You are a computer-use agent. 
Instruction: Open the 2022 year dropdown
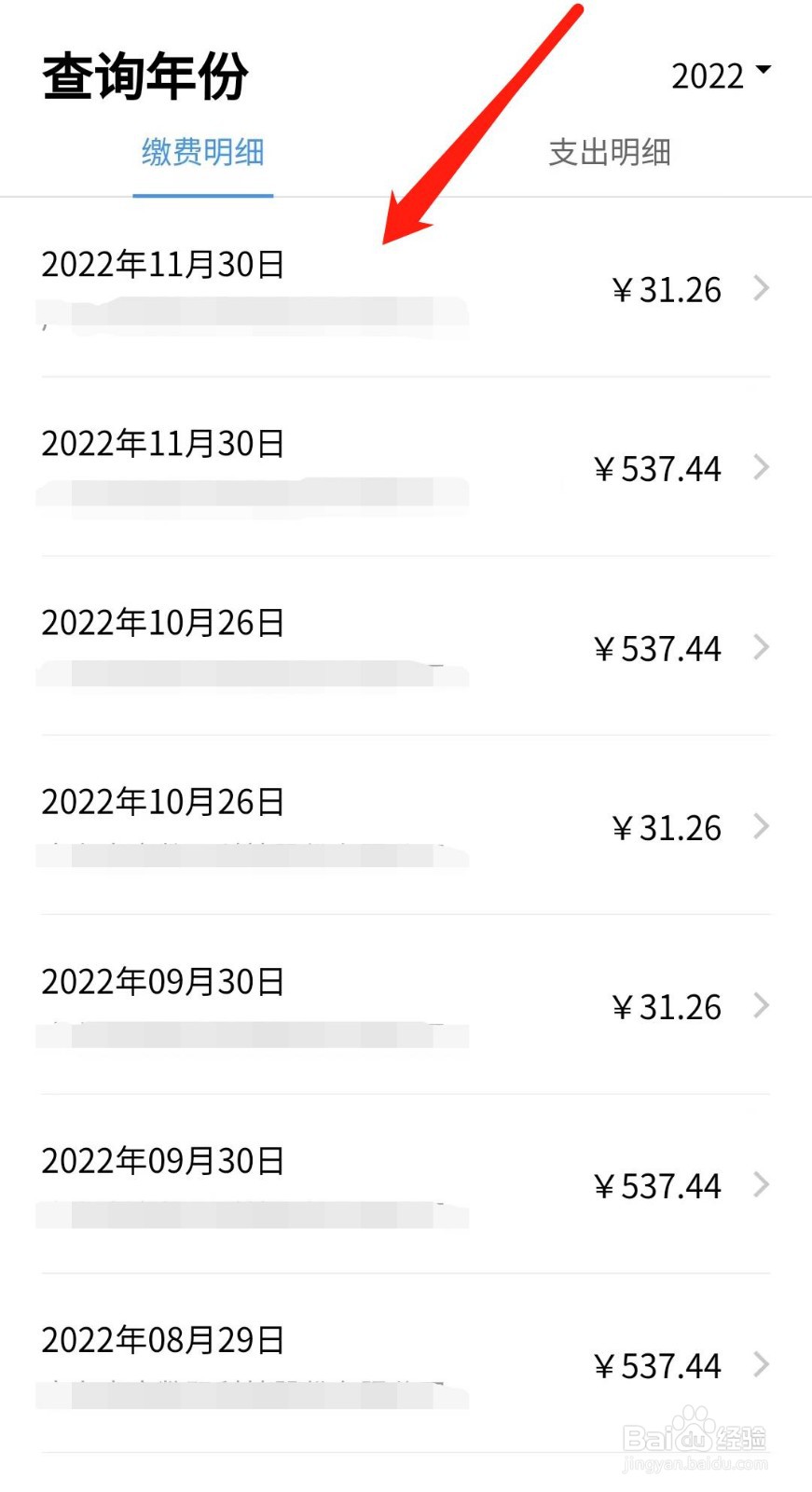point(721,76)
